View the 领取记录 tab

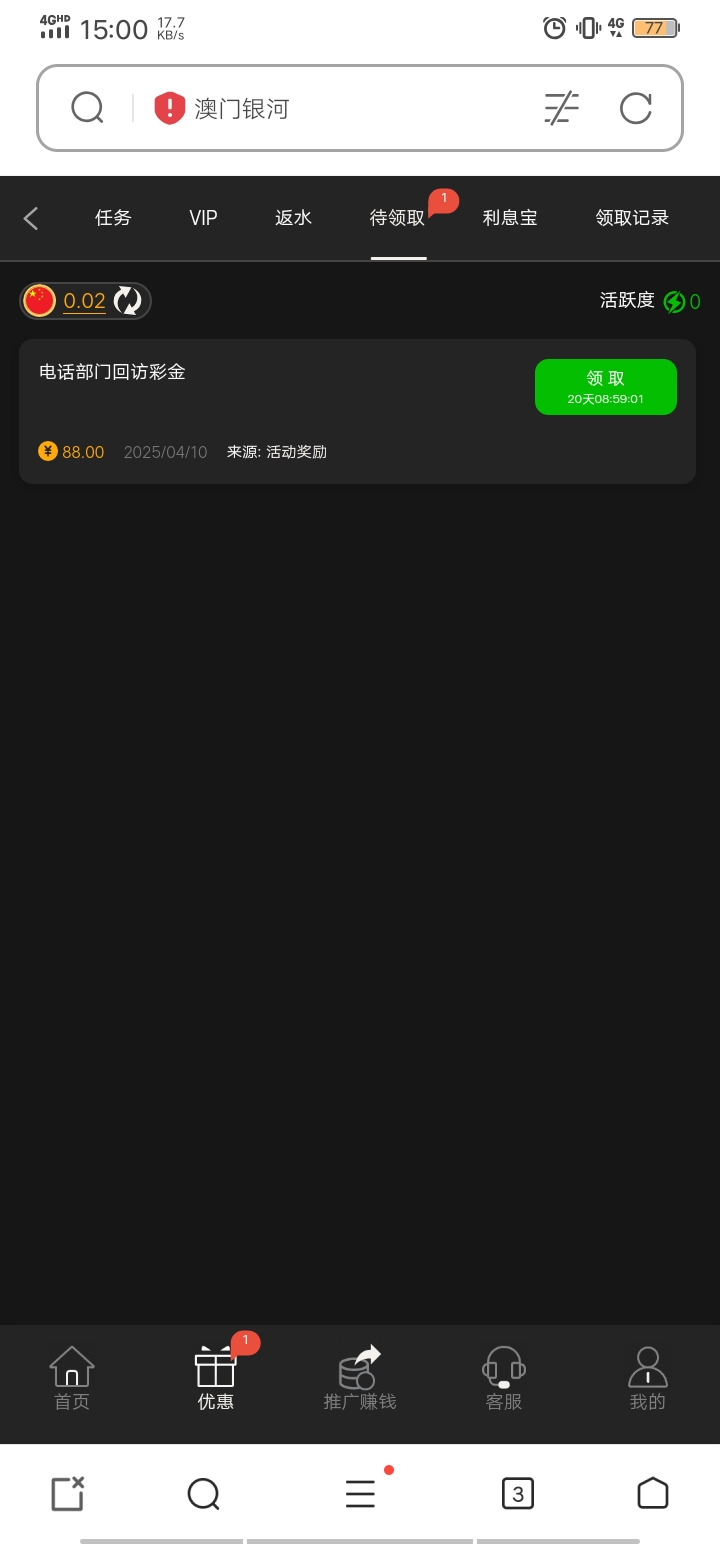coord(632,218)
